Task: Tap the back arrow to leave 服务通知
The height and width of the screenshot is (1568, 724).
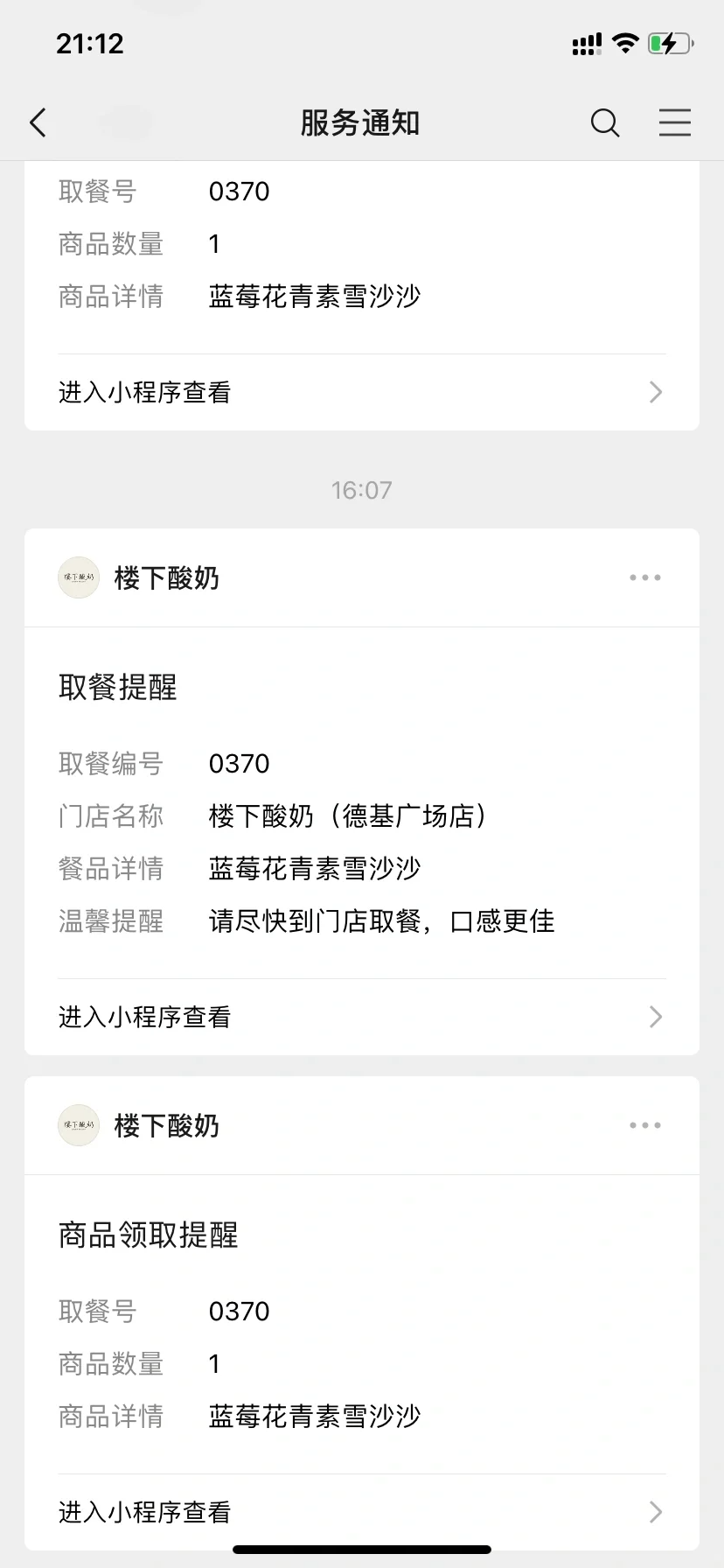Action: click(x=38, y=123)
